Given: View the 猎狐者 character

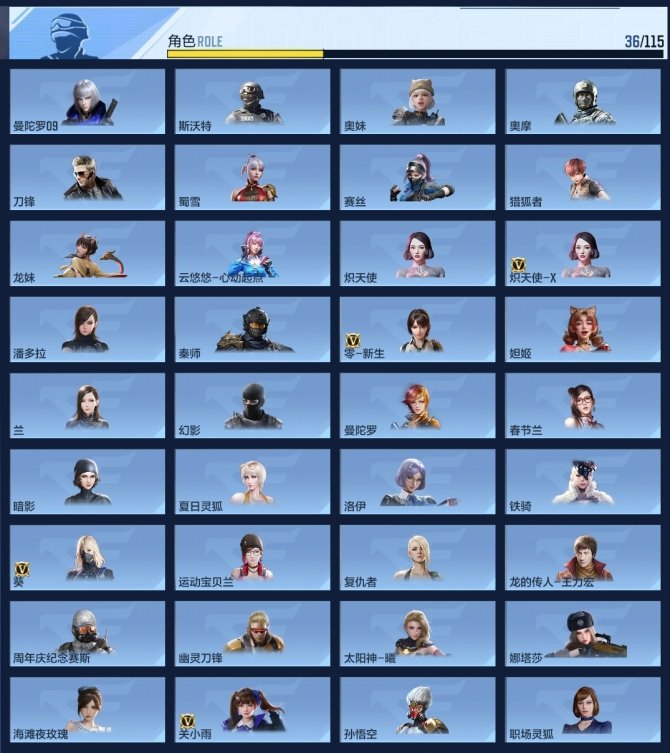Looking at the screenshot, I should (x=583, y=177).
